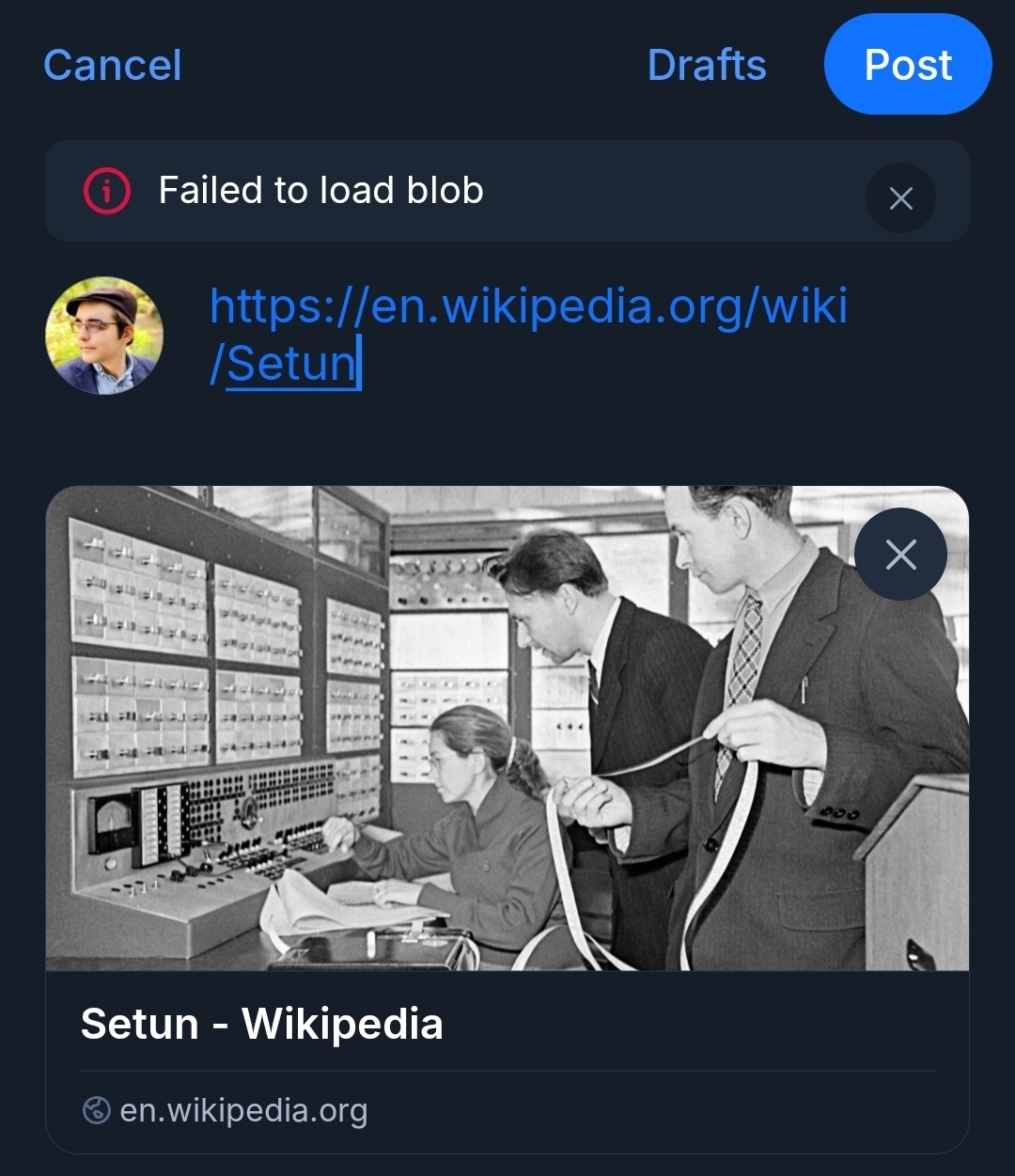Screen dimensions: 1015x1176
Task: Publish with the Post button
Action: click(x=907, y=65)
